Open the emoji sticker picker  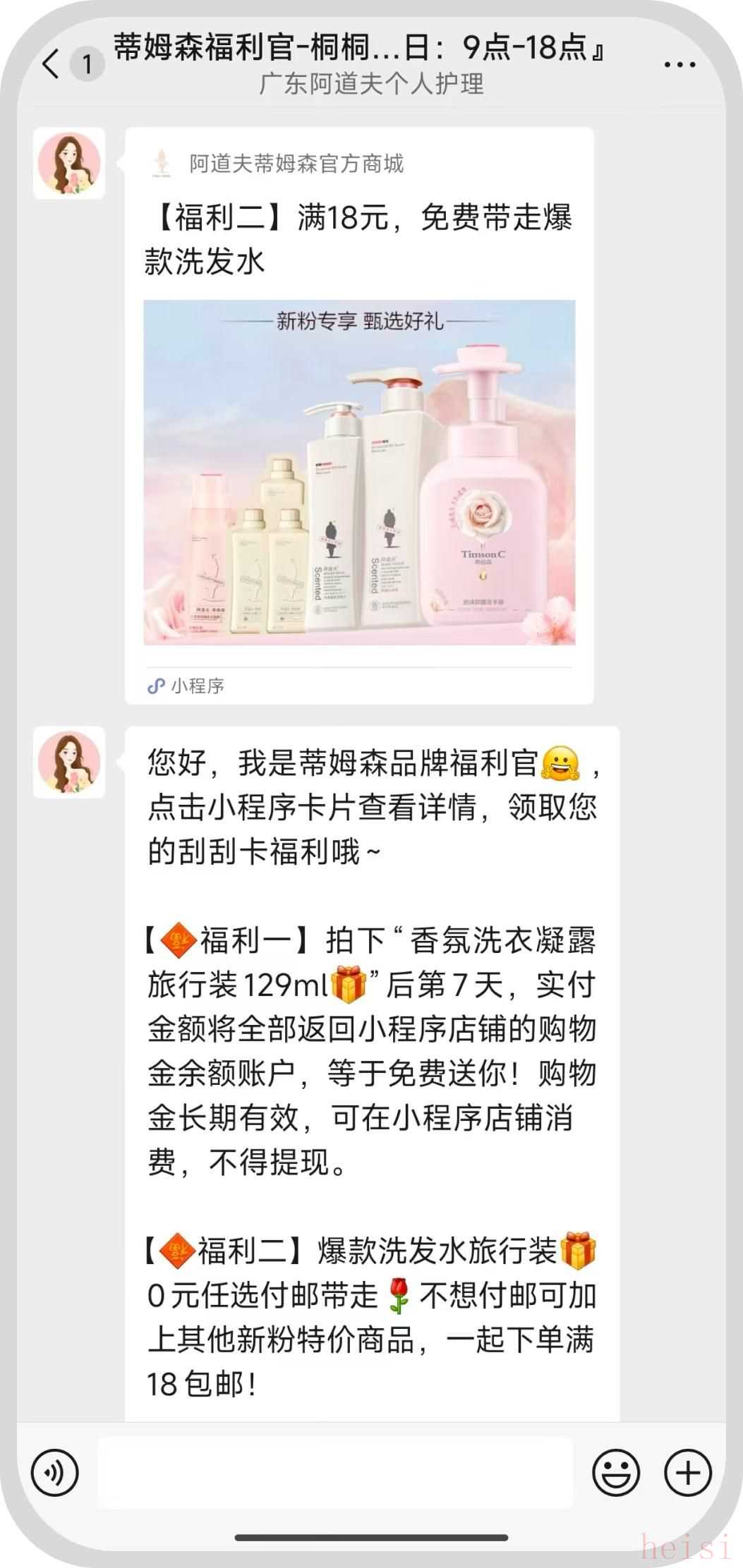click(615, 1472)
